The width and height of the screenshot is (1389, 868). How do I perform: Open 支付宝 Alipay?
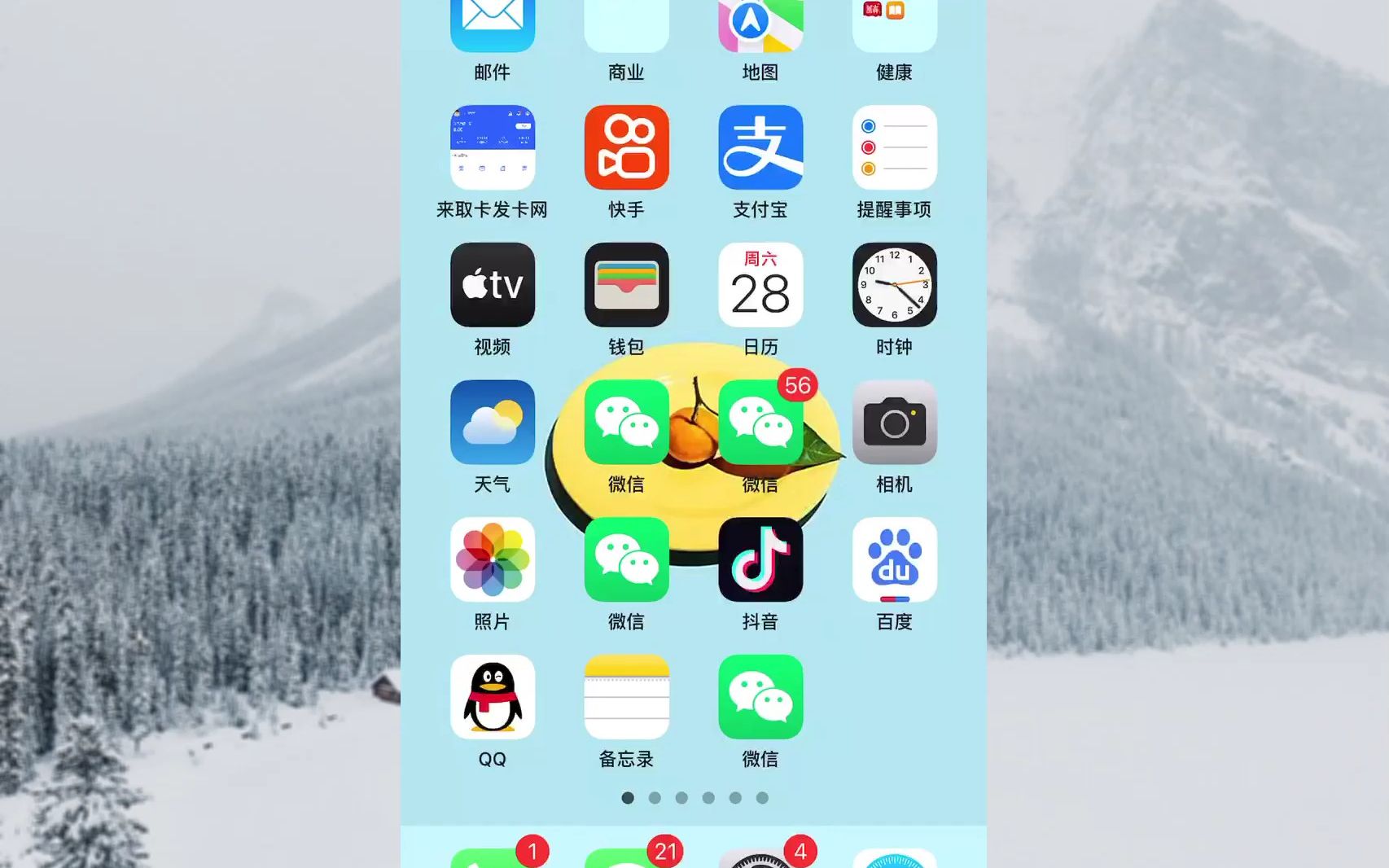click(x=760, y=147)
